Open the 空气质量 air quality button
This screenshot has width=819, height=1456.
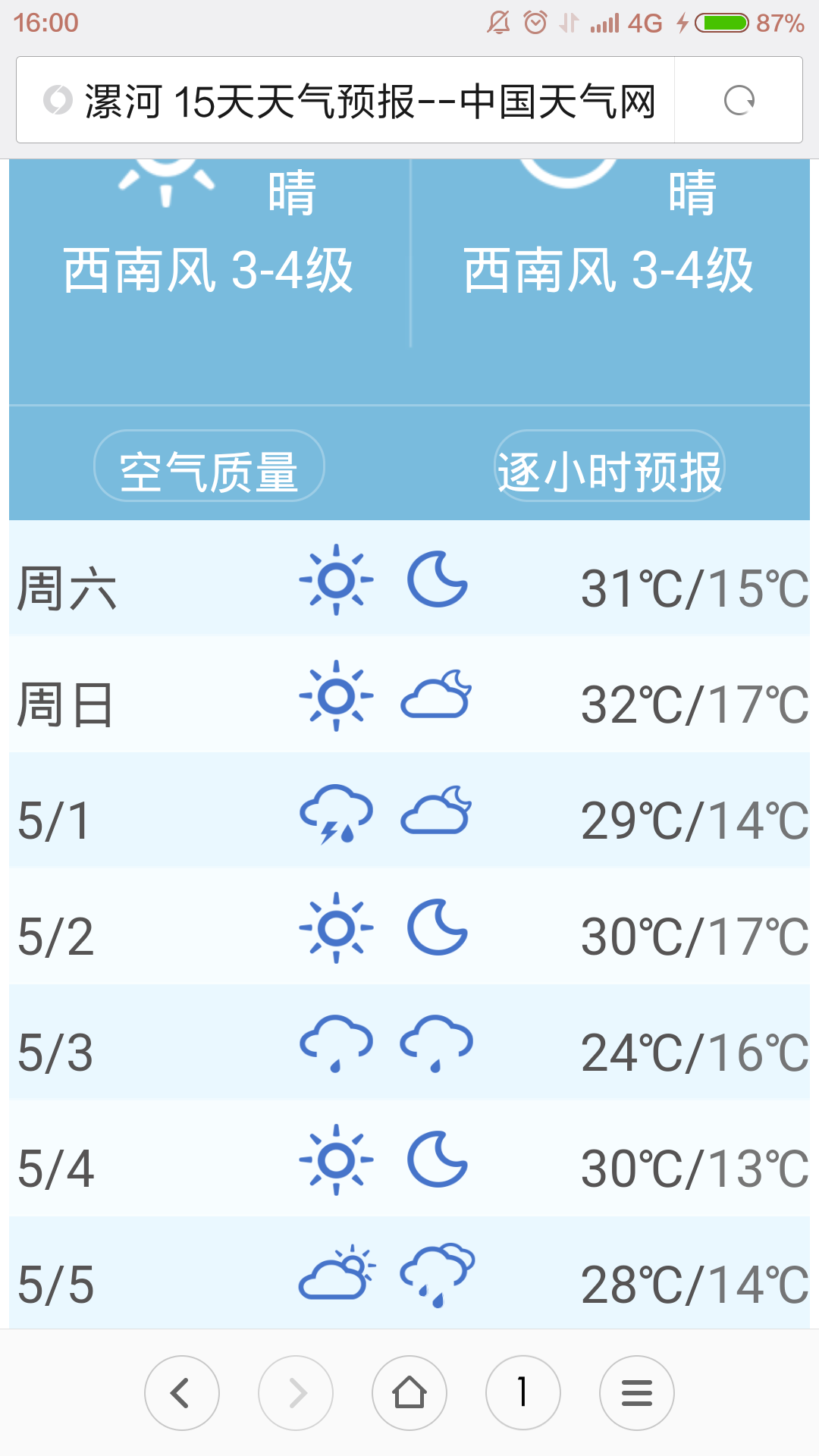(209, 466)
